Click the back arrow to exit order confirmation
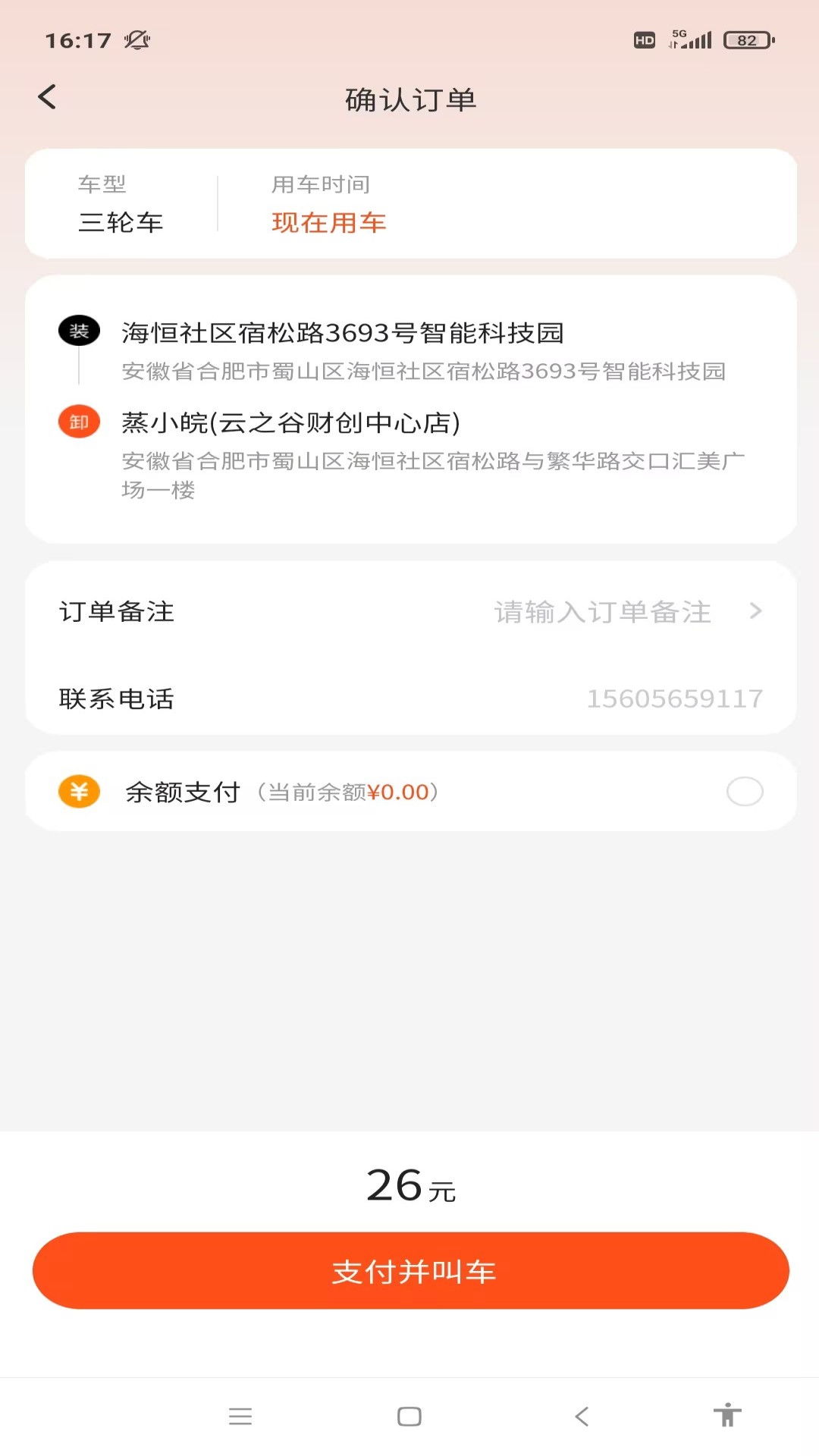This screenshot has height=1456, width=819. (x=48, y=98)
